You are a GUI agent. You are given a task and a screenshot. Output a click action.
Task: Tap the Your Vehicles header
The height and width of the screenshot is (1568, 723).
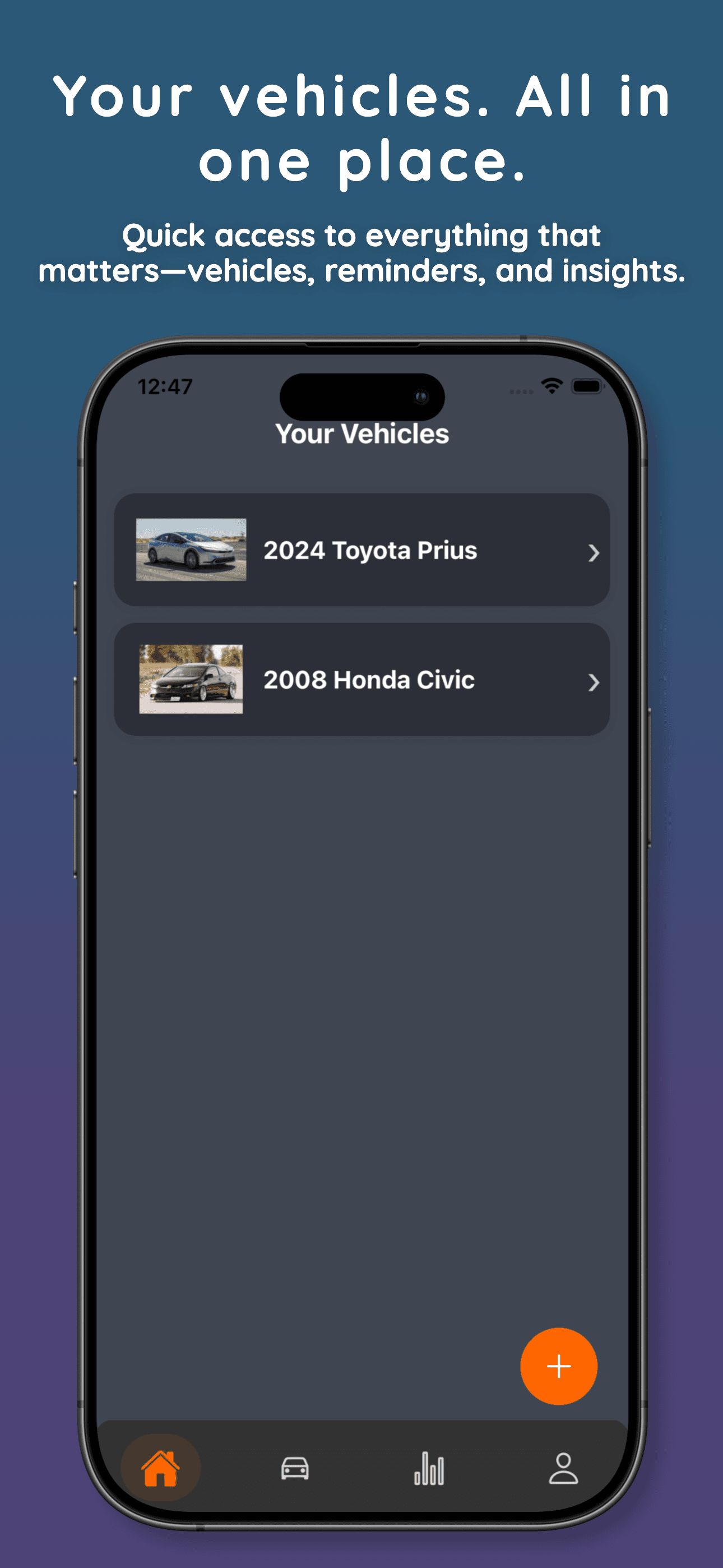(x=363, y=434)
